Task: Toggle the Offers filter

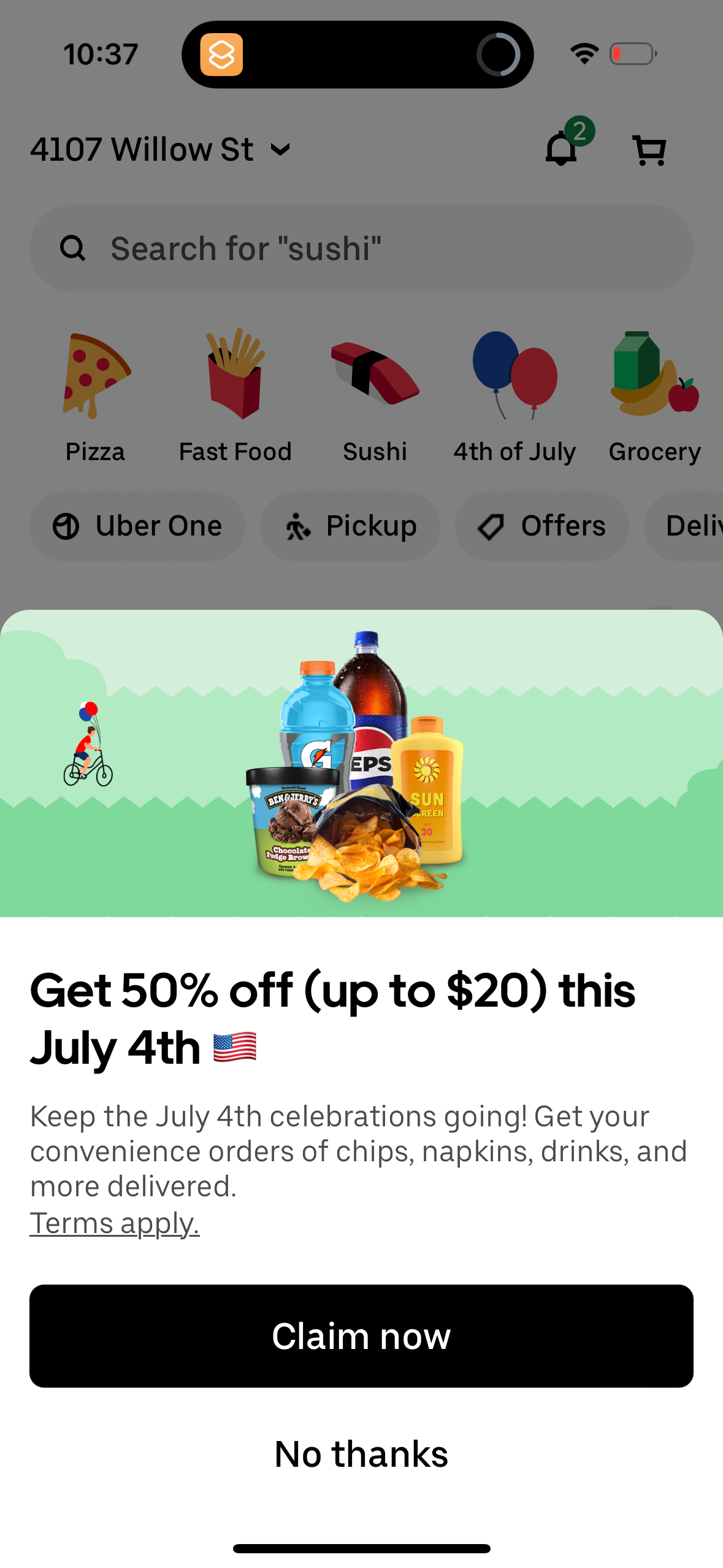Action: [x=542, y=526]
